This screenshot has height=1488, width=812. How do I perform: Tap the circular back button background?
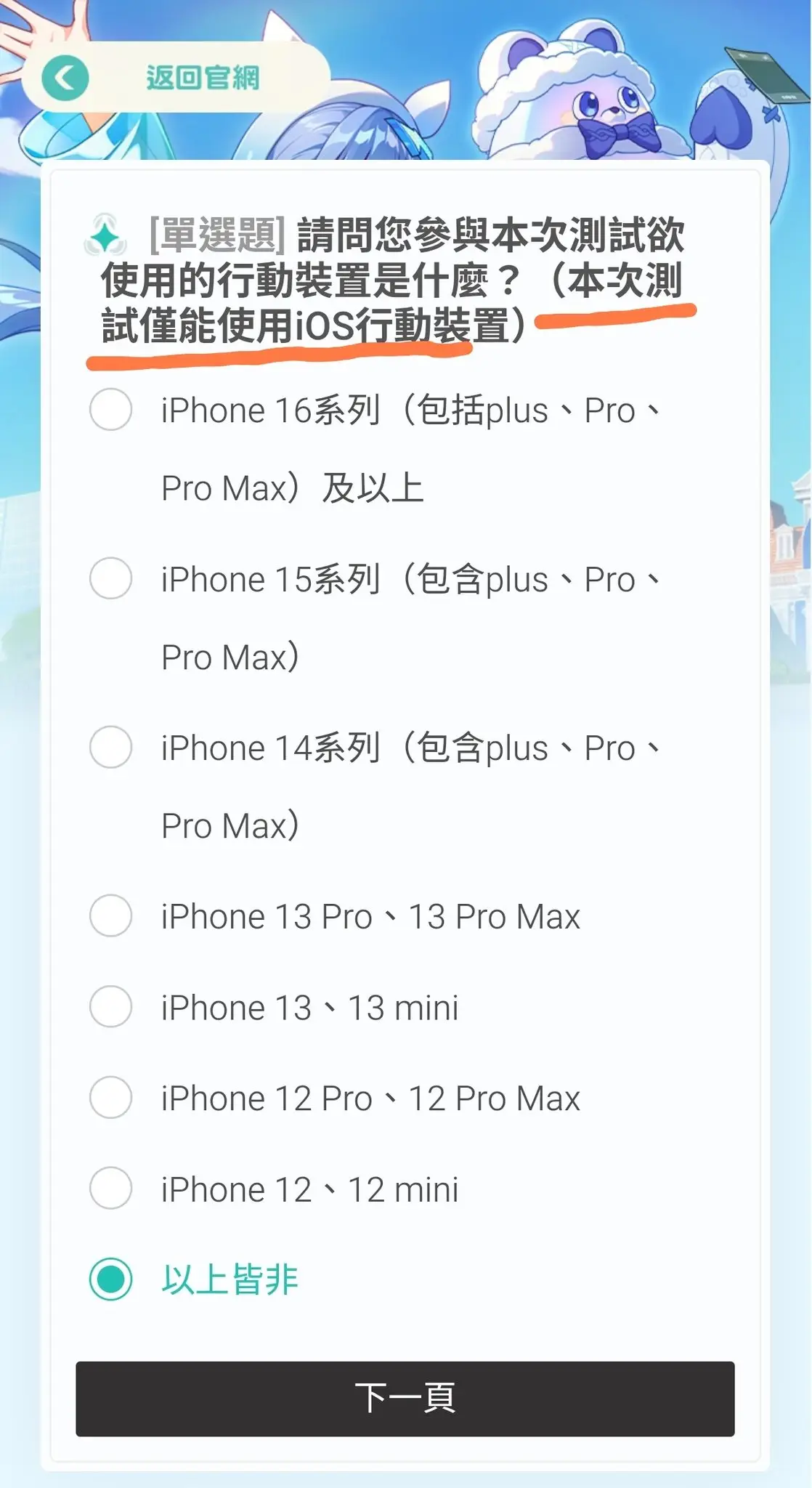[65, 76]
